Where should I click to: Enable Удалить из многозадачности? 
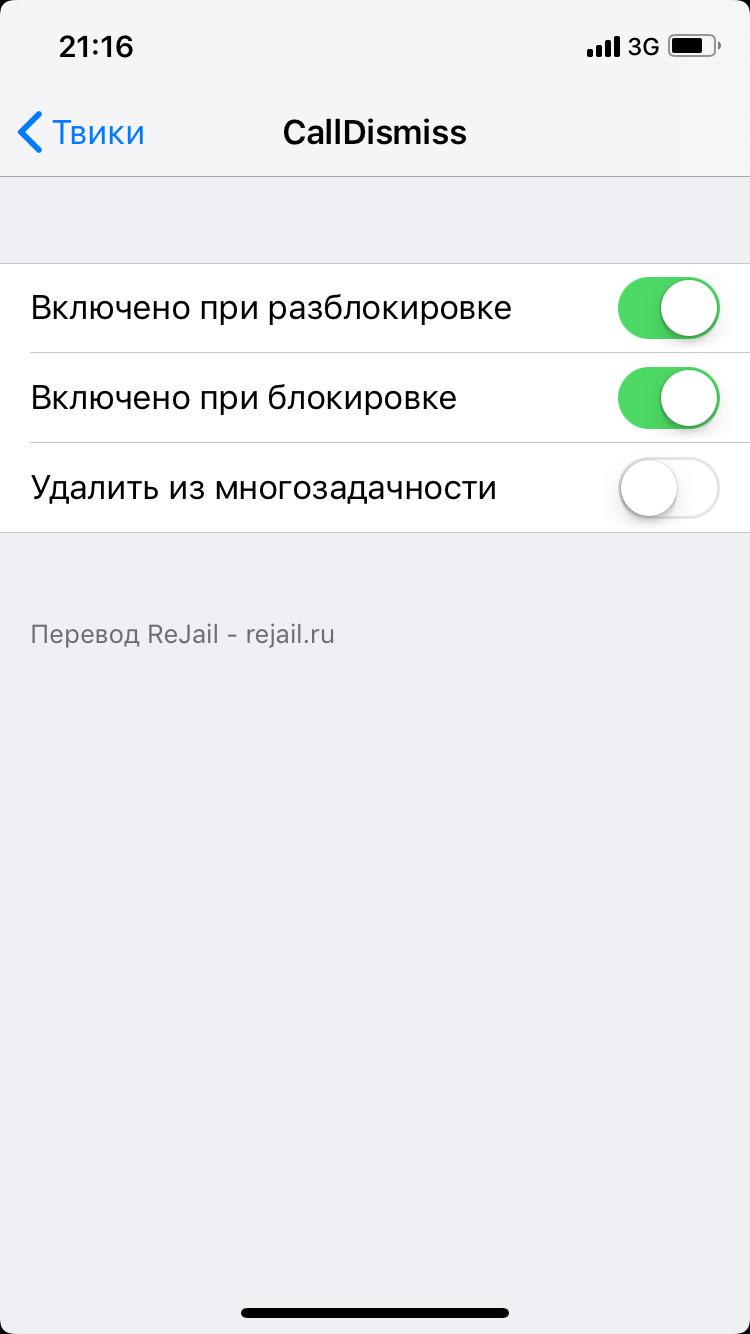click(669, 488)
